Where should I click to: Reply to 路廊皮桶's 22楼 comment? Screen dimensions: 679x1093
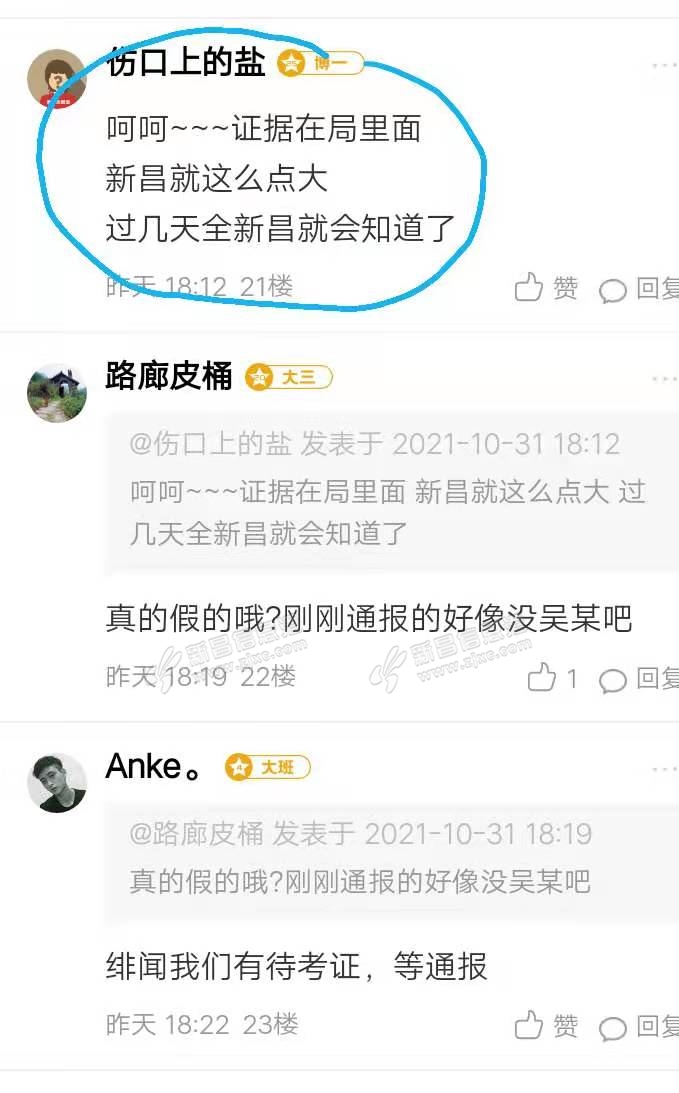[638, 680]
